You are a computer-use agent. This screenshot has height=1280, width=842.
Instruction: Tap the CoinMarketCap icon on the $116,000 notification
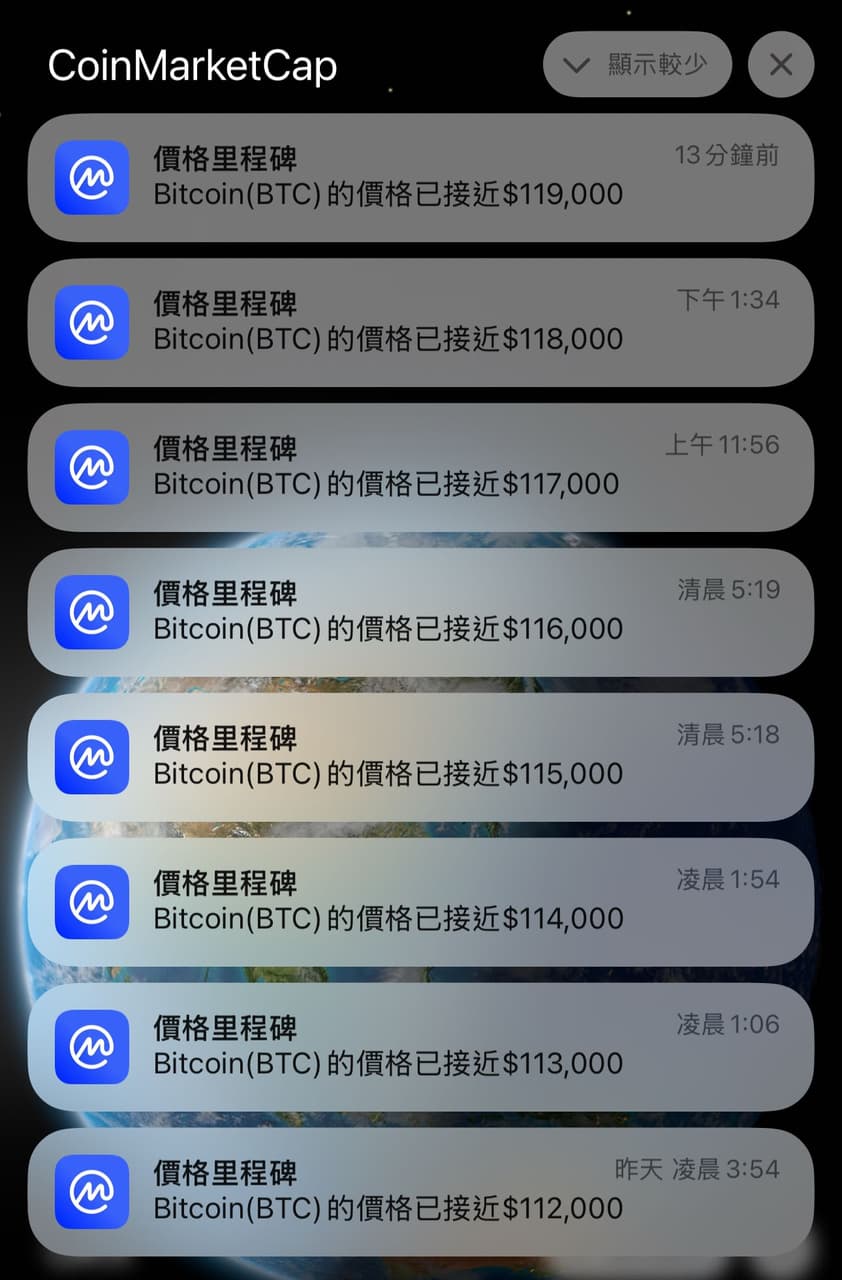pyautogui.click(x=91, y=612)
